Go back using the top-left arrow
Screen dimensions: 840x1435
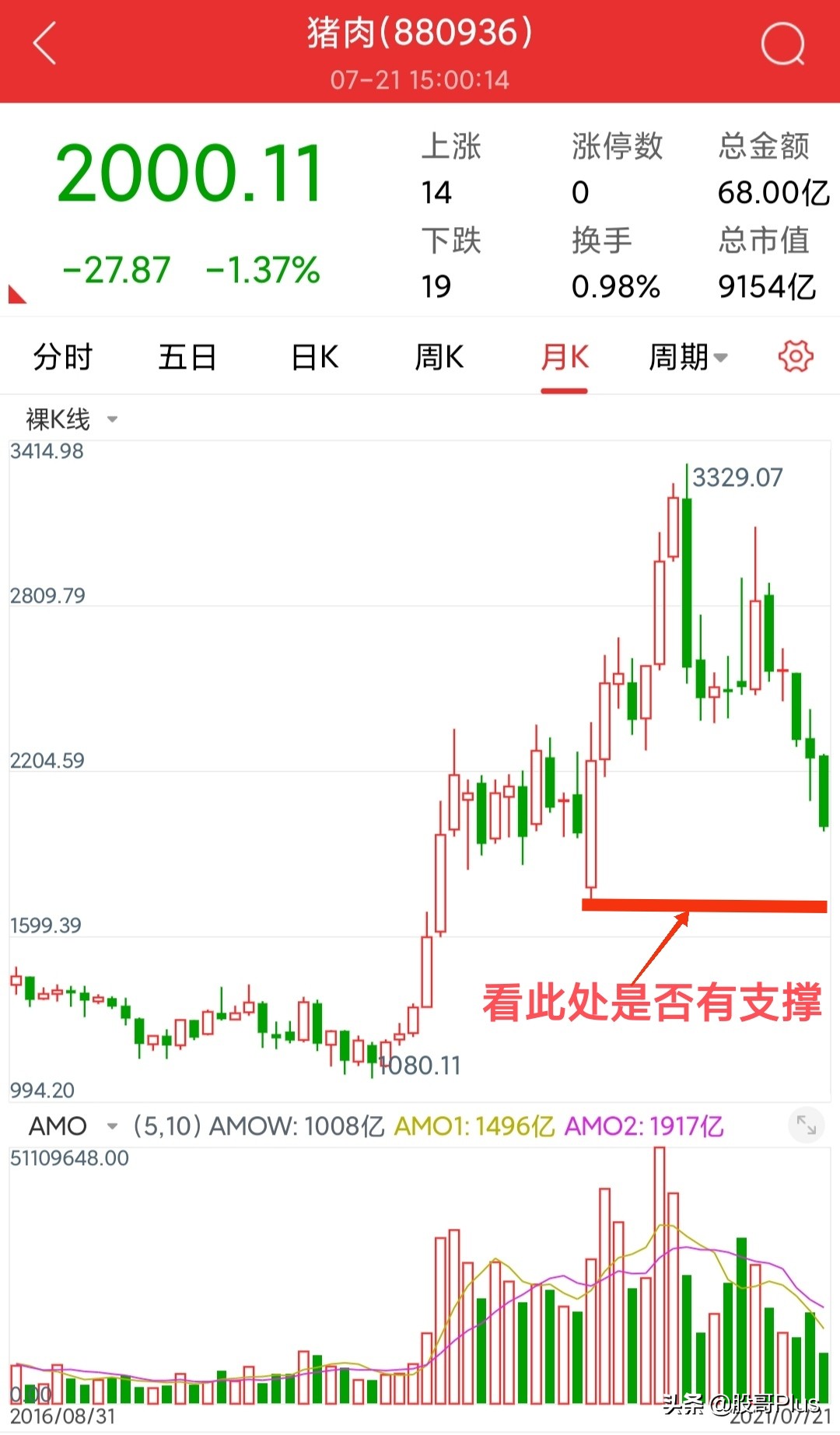pyautogui.click(x=45, y=44)
